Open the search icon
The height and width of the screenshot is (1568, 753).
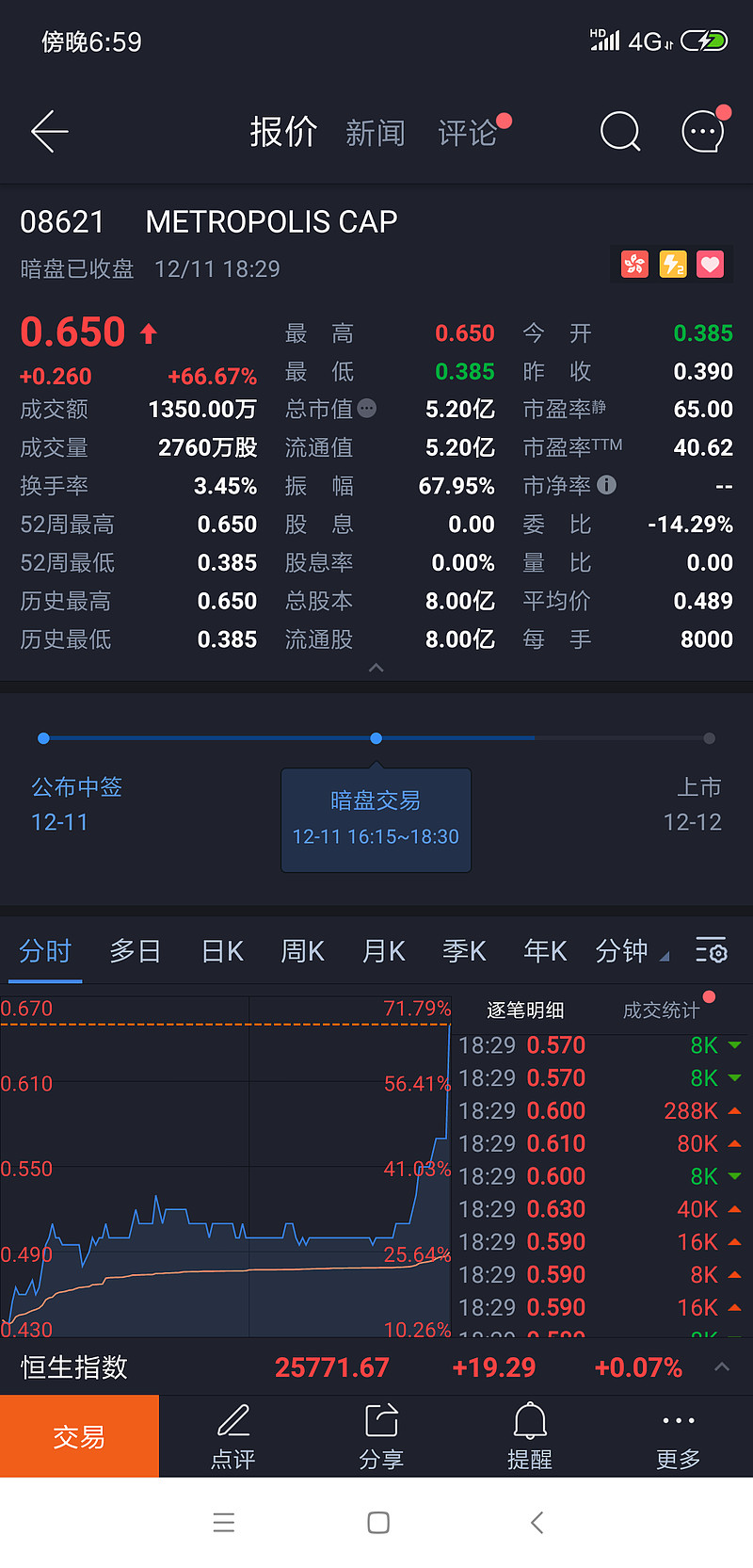(x=620, y=132)
